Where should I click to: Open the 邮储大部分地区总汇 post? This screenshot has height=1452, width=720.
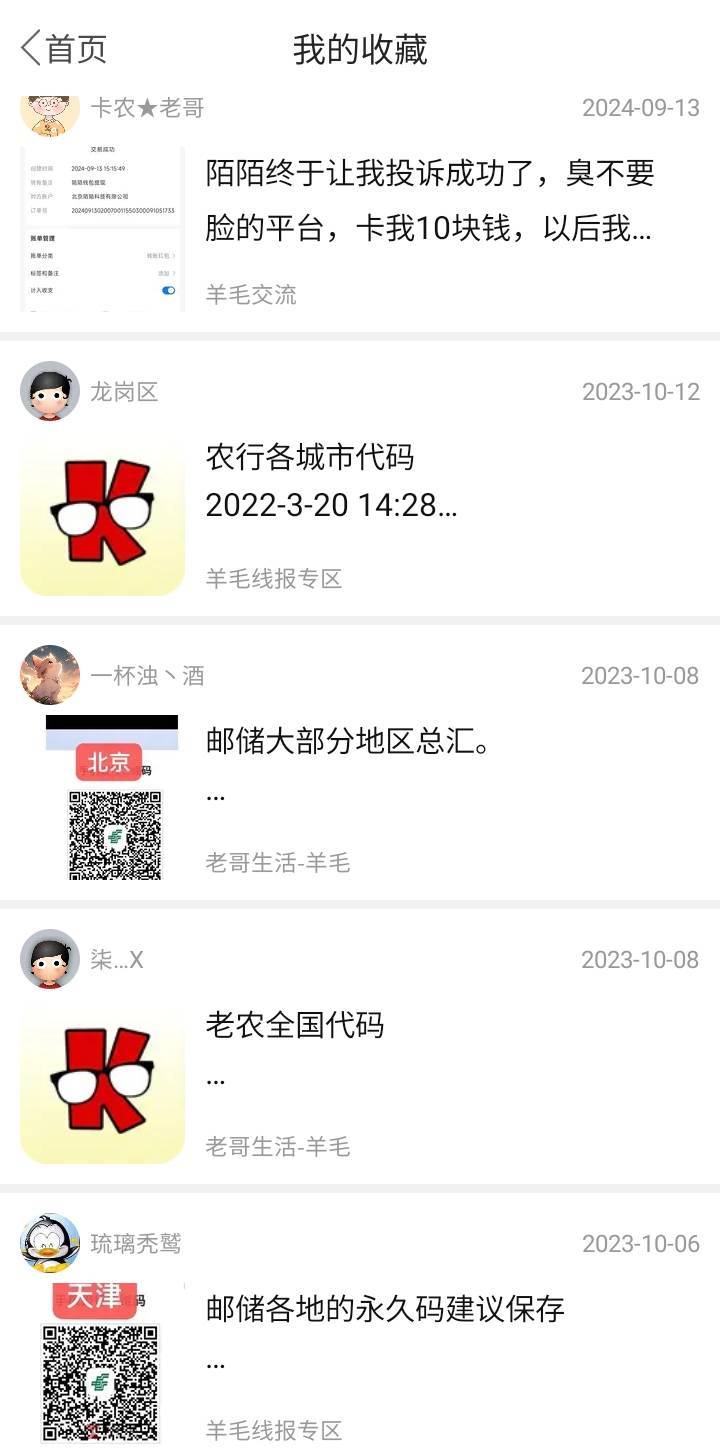tap(348, 742)
